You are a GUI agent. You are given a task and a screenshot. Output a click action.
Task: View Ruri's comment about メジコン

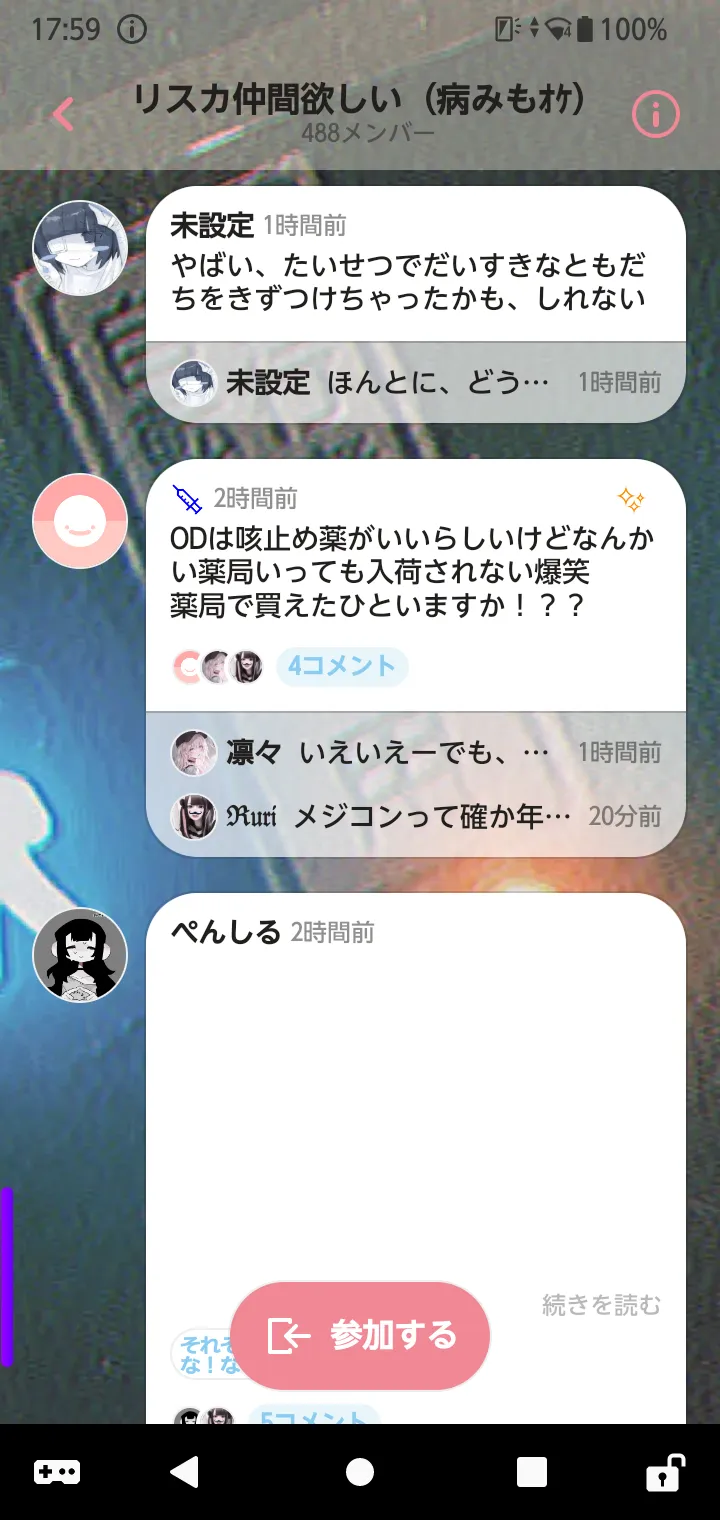pyautogui.click(x=416, y=816)
